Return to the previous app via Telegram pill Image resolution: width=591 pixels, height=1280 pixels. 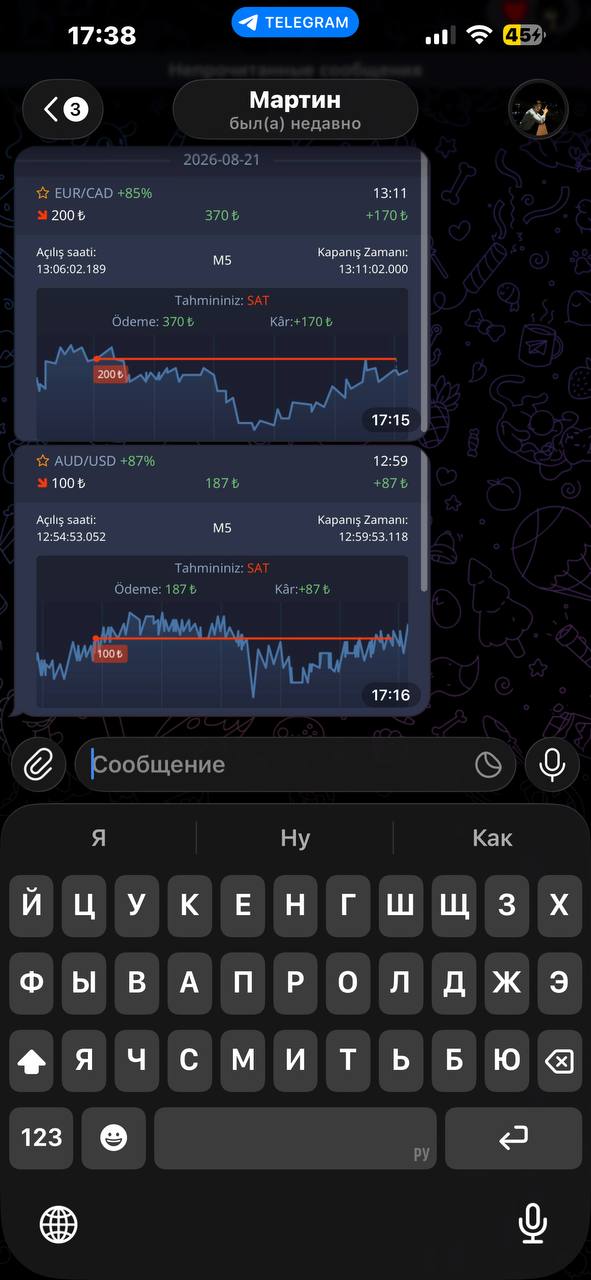295,22
